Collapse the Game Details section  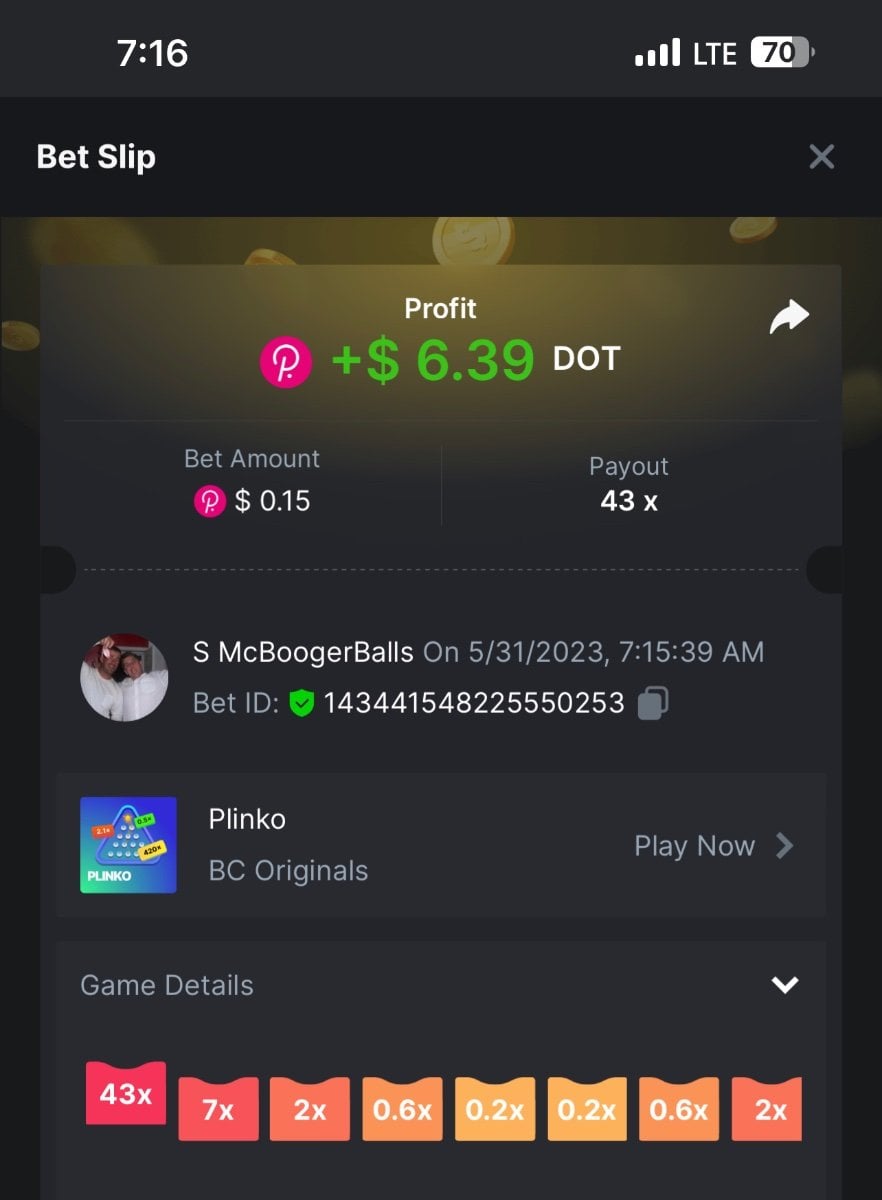coord(785,985)
